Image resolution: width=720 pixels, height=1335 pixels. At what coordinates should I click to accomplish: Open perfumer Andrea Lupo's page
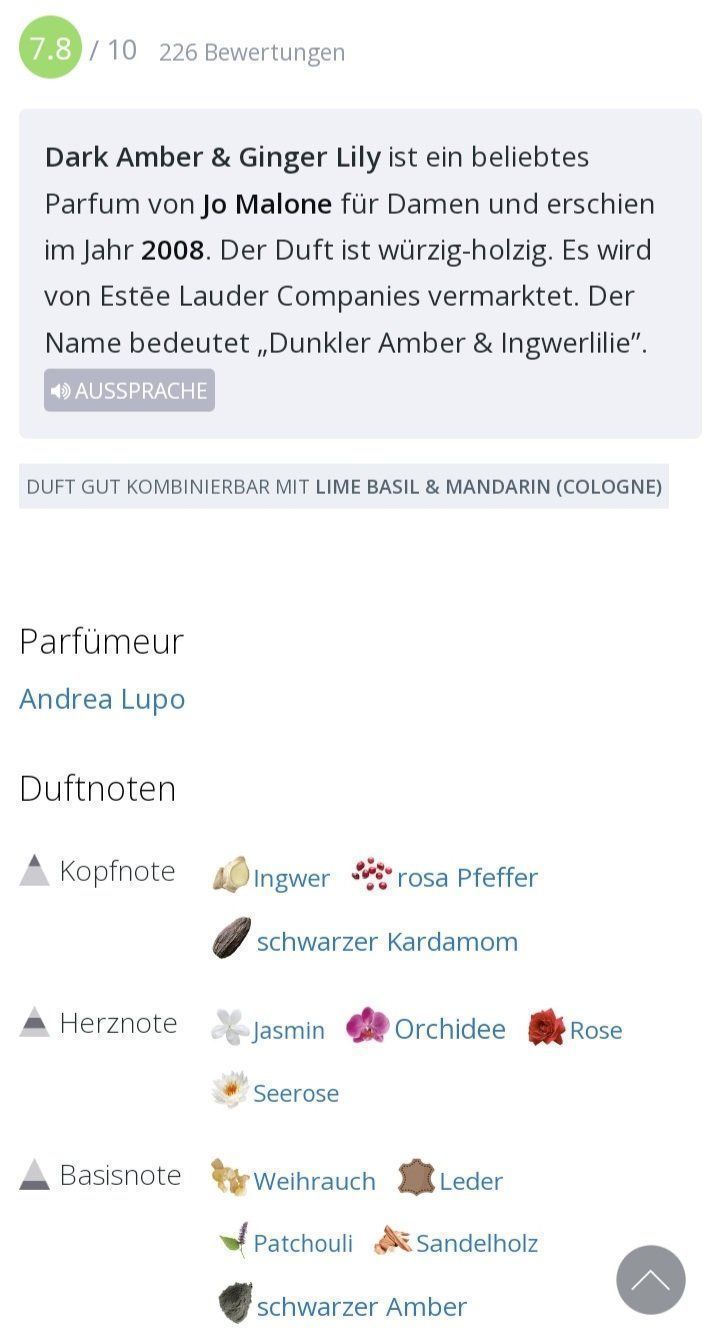pyautogui.click(x=102, y=699)
